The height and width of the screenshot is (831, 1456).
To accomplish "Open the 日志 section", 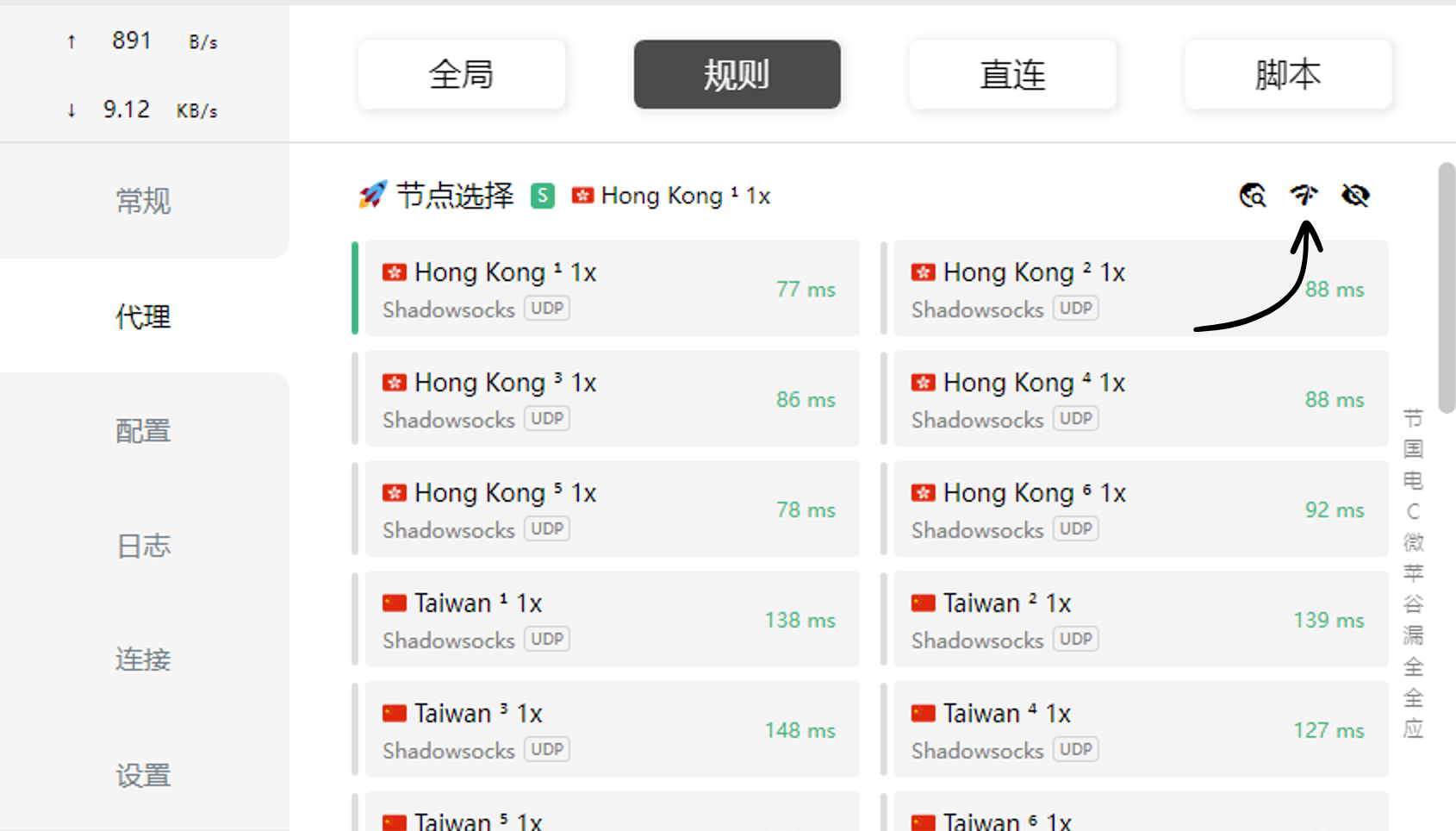I will [x=143, y=546].
